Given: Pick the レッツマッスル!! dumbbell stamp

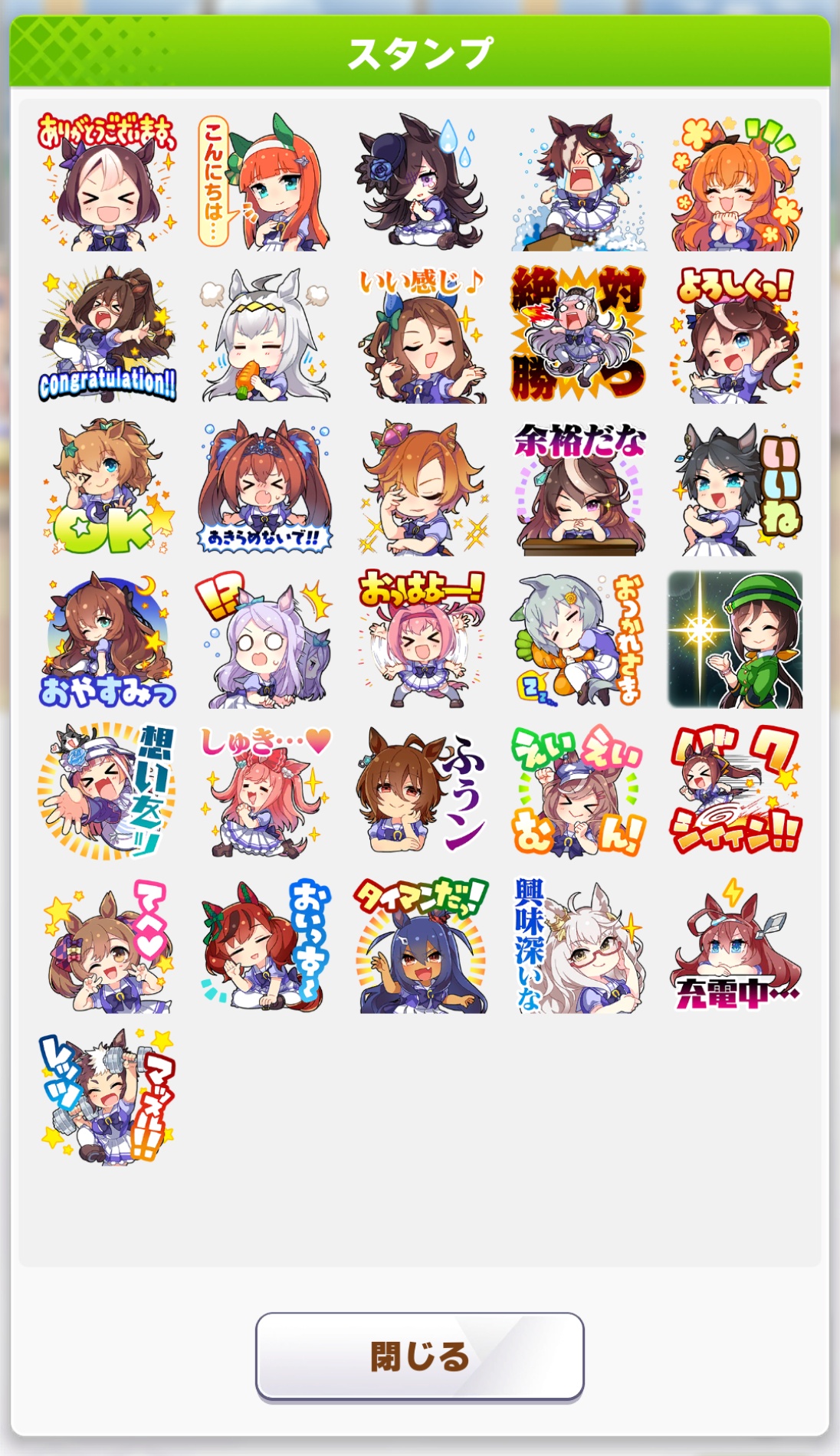Looking at the screenshot, I should [107, 1097].
